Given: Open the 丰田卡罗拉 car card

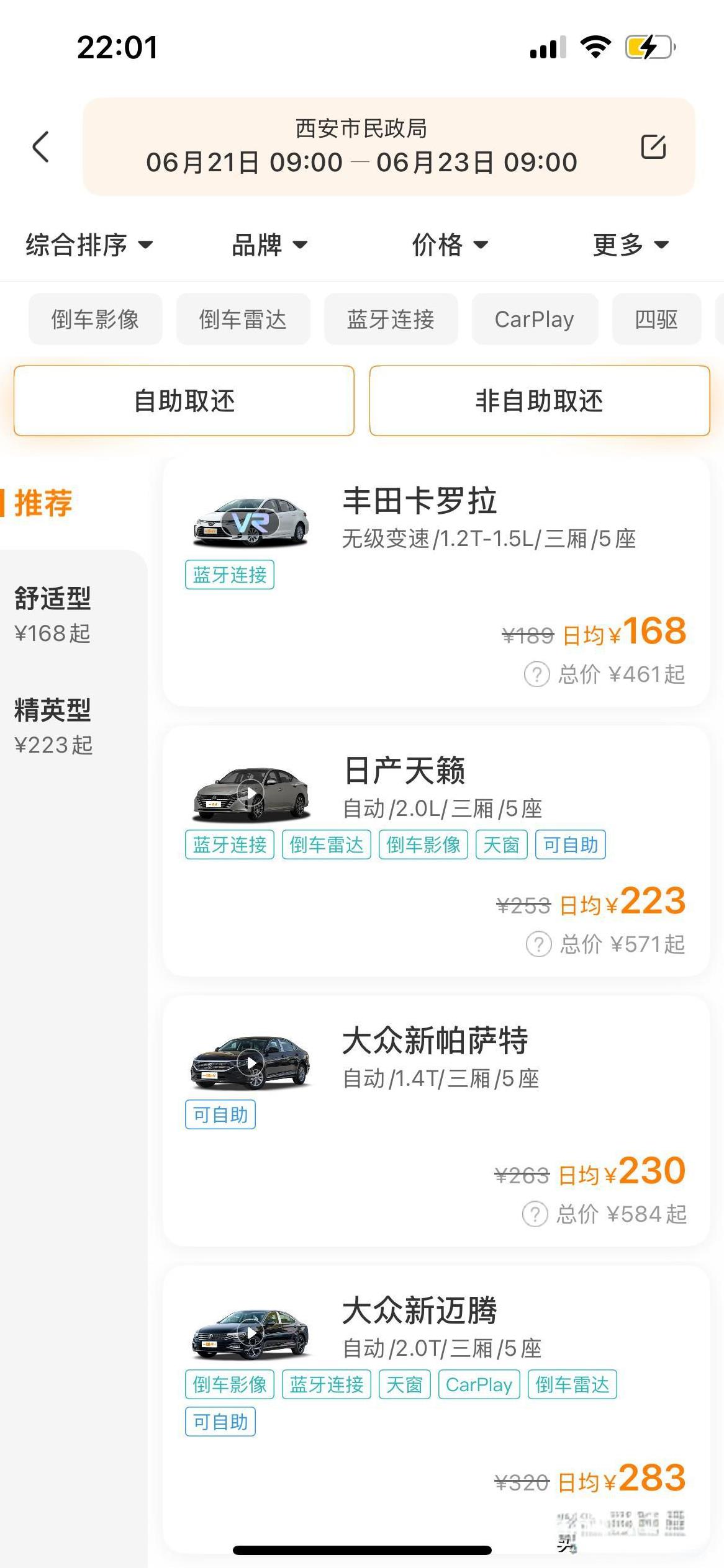Looking at the screenshot, I should pyautogui.click(x=436, y=581).
